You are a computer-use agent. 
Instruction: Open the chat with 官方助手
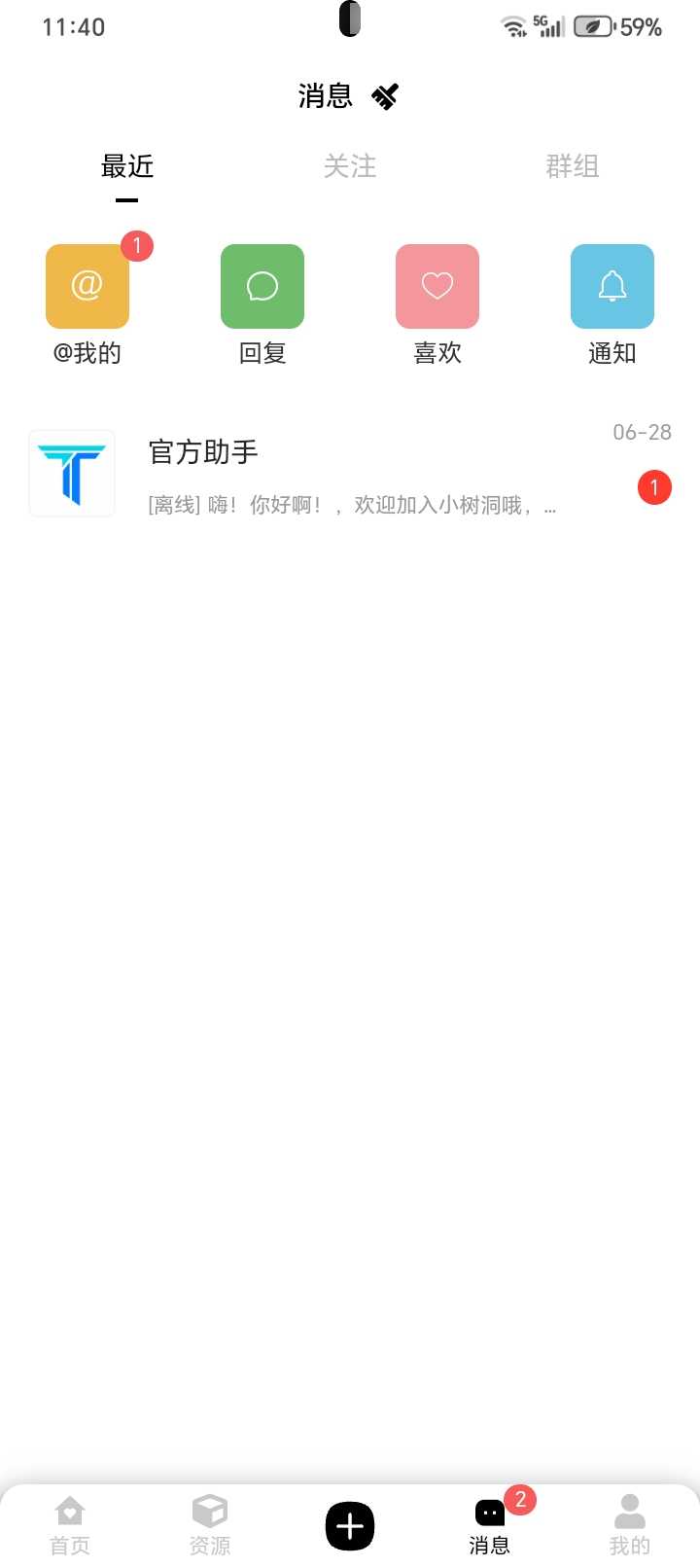(x=350, y=474)
